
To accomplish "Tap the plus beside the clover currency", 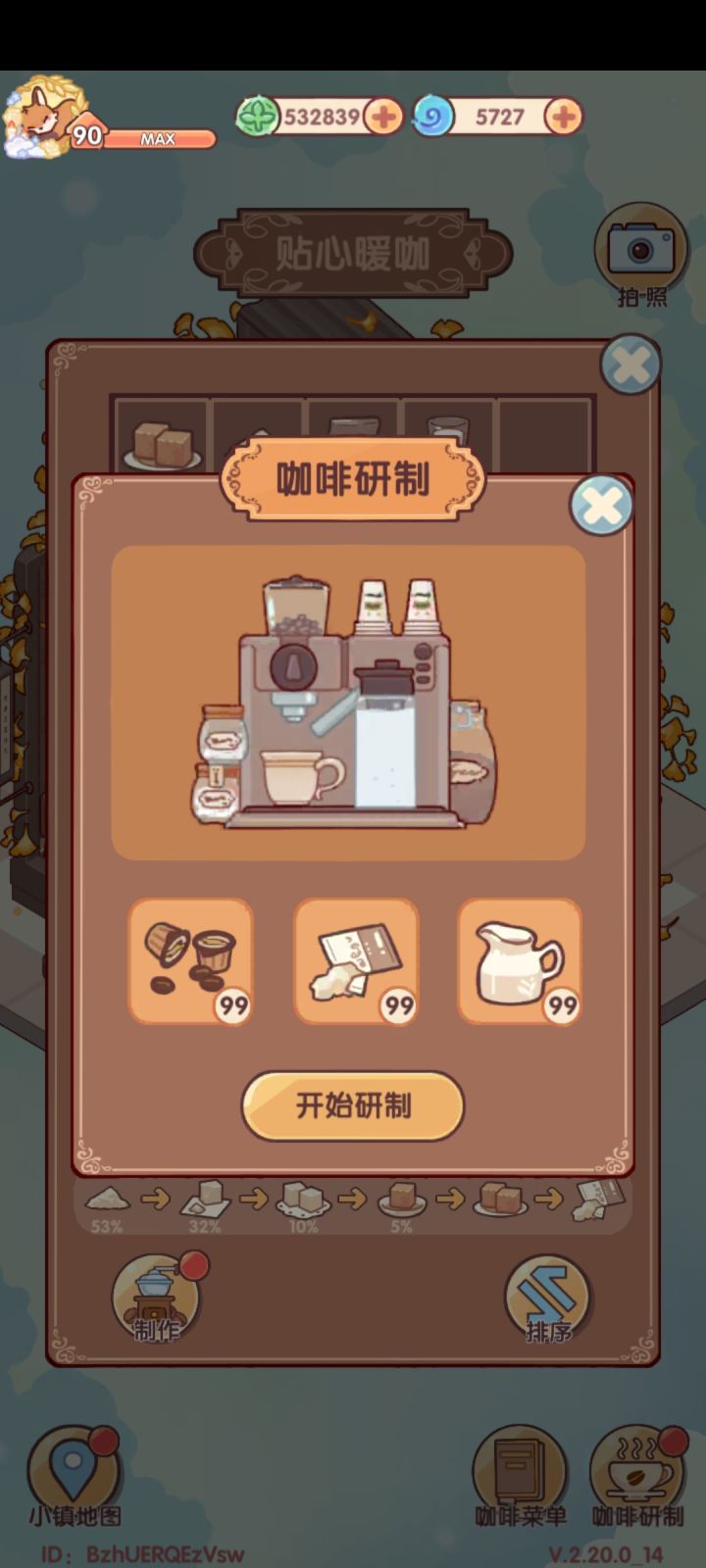I will [x=380, y=117].
